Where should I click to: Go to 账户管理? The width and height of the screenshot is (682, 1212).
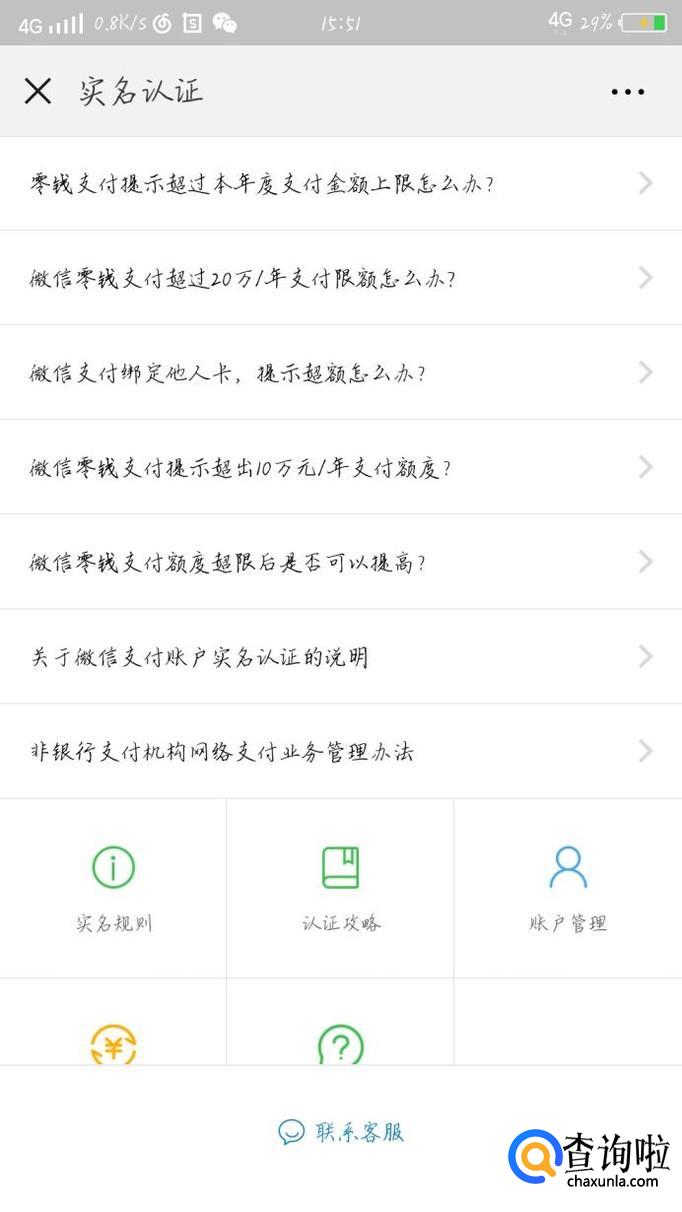tap(568, 888)
